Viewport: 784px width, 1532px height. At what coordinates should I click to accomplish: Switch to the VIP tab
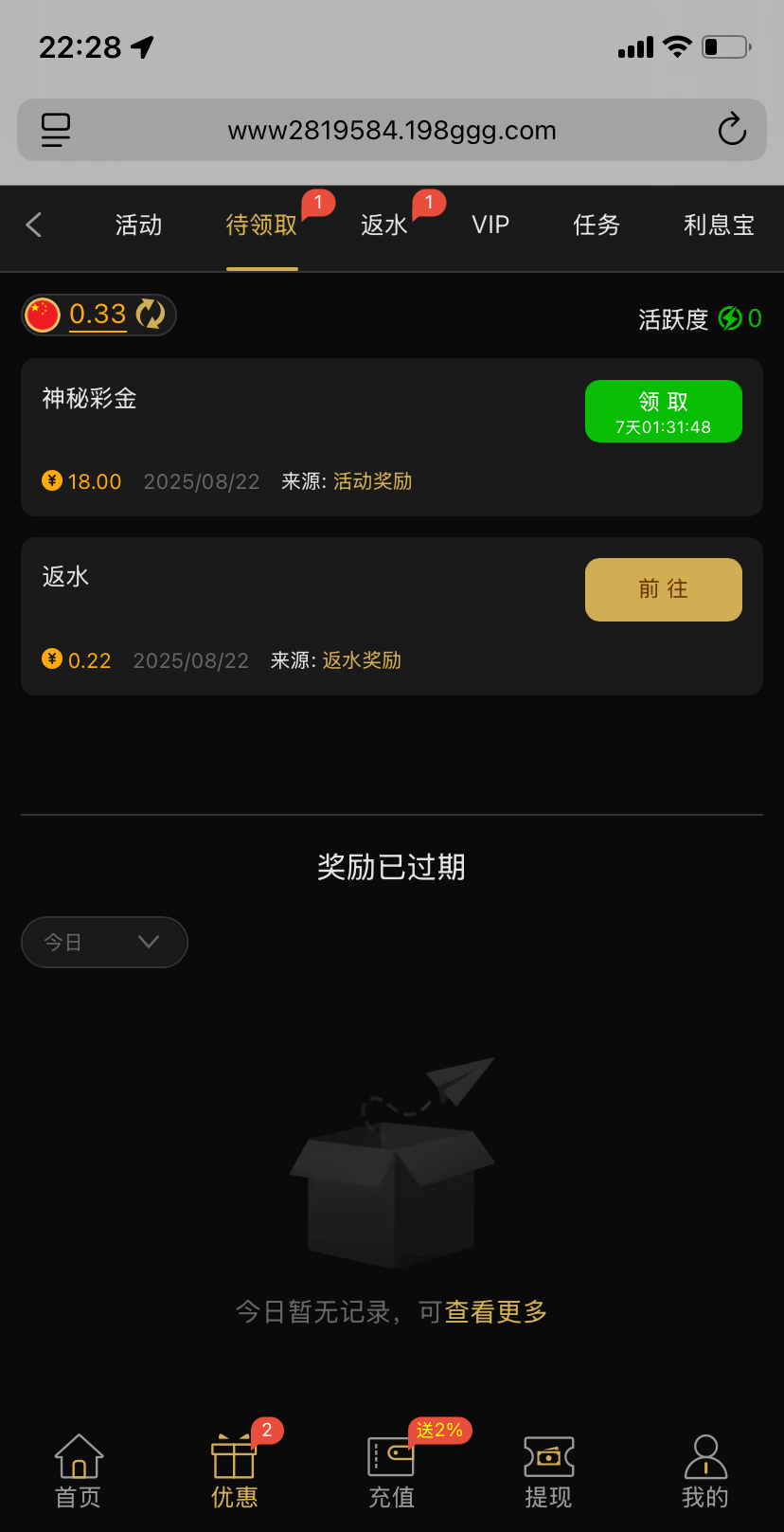pyautogui.click(x=490, y=225)
